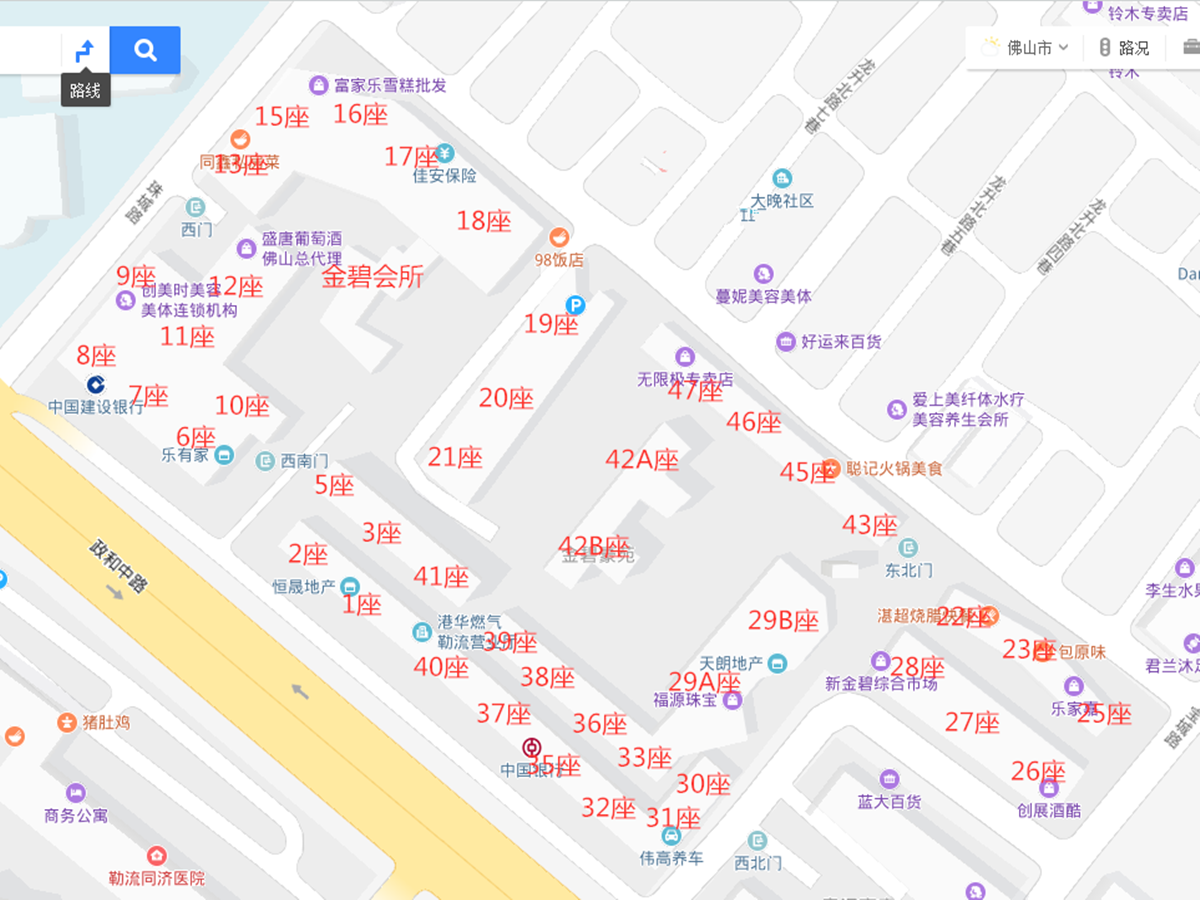Tap the blue search magnifier button
The width and height of the screenshot is (1200, 900).
pos(145,50)
